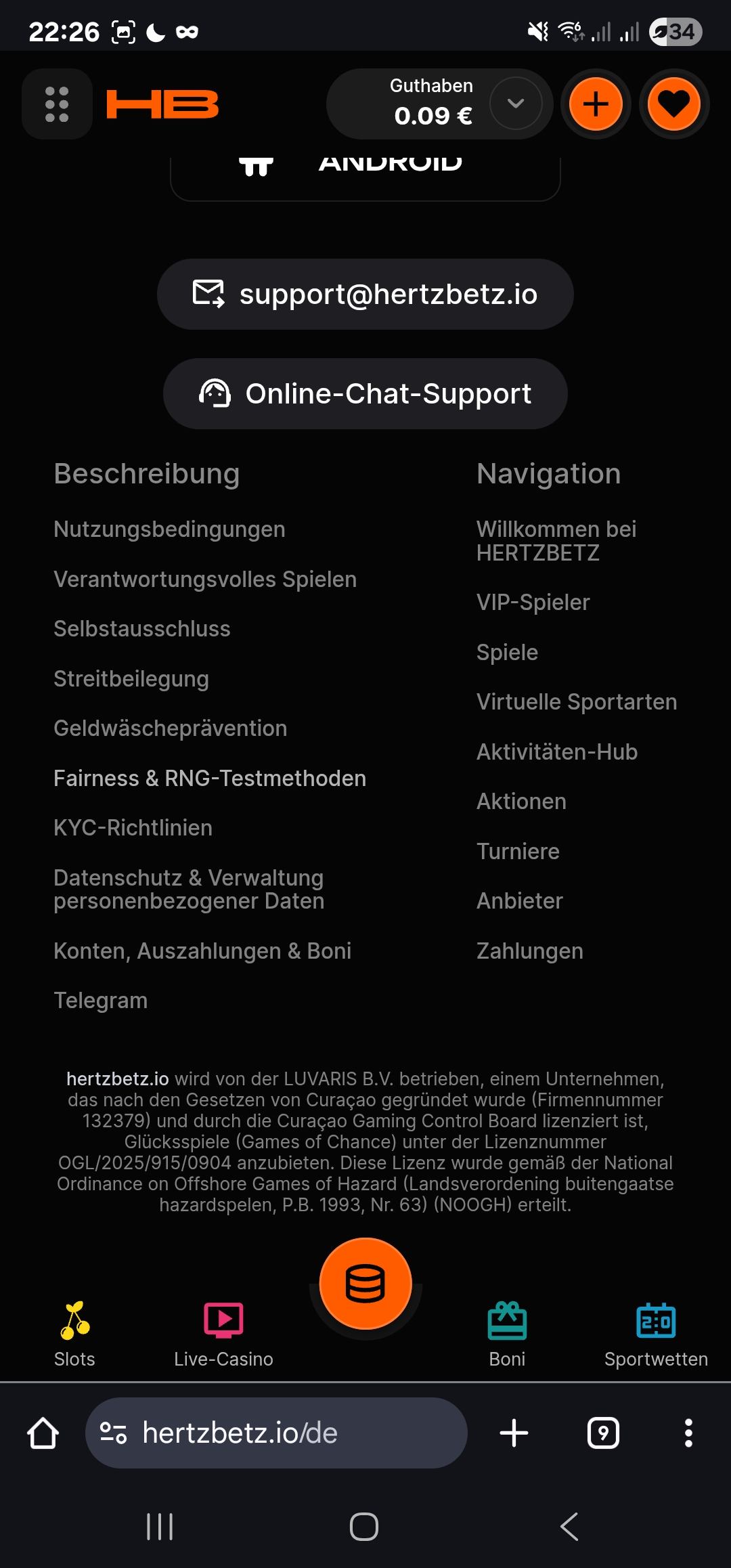The height and width of the screenshot is (1568, 731).
Task: Start Online-Chat-Support
Action: click(365, 394)
